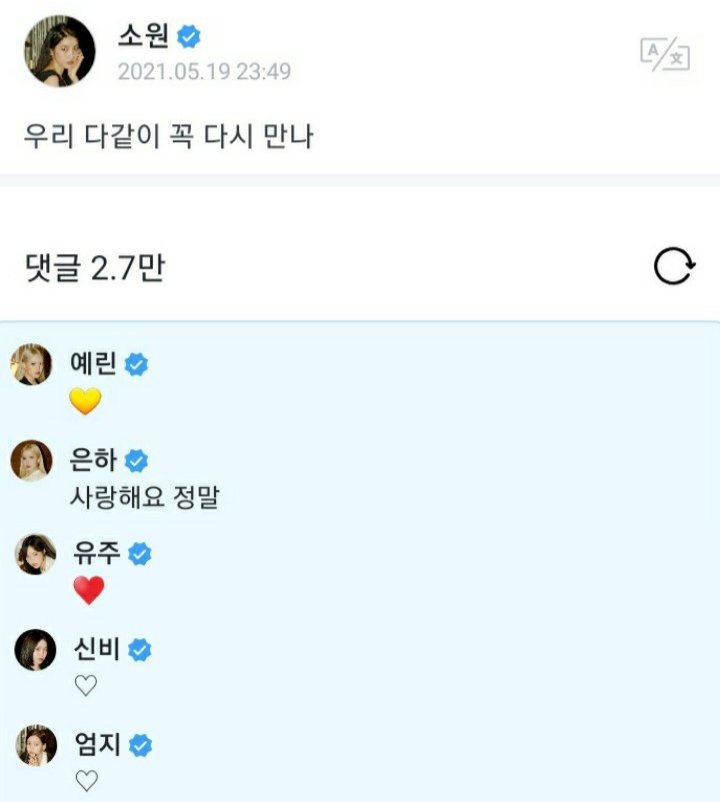View 예린's profile from her comment avatar
Screen dimensions: 720x802
pyautogui.click(x=32, y=364)
